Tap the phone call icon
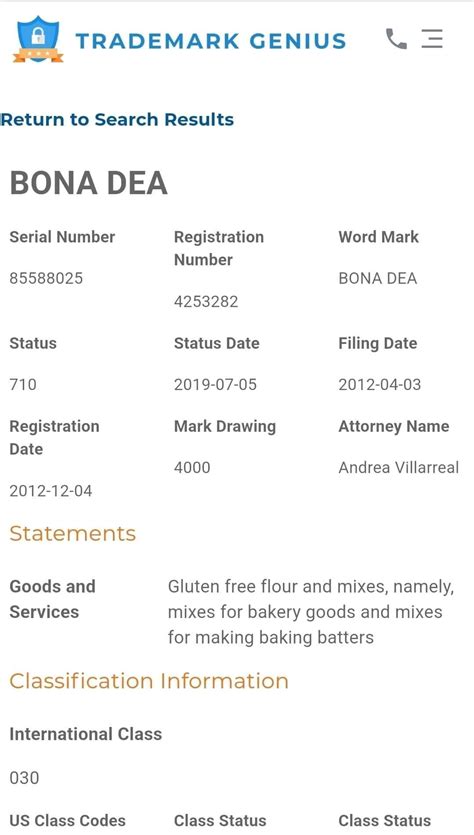This screenshot has height=835, width=474. [x=396, y=39]
